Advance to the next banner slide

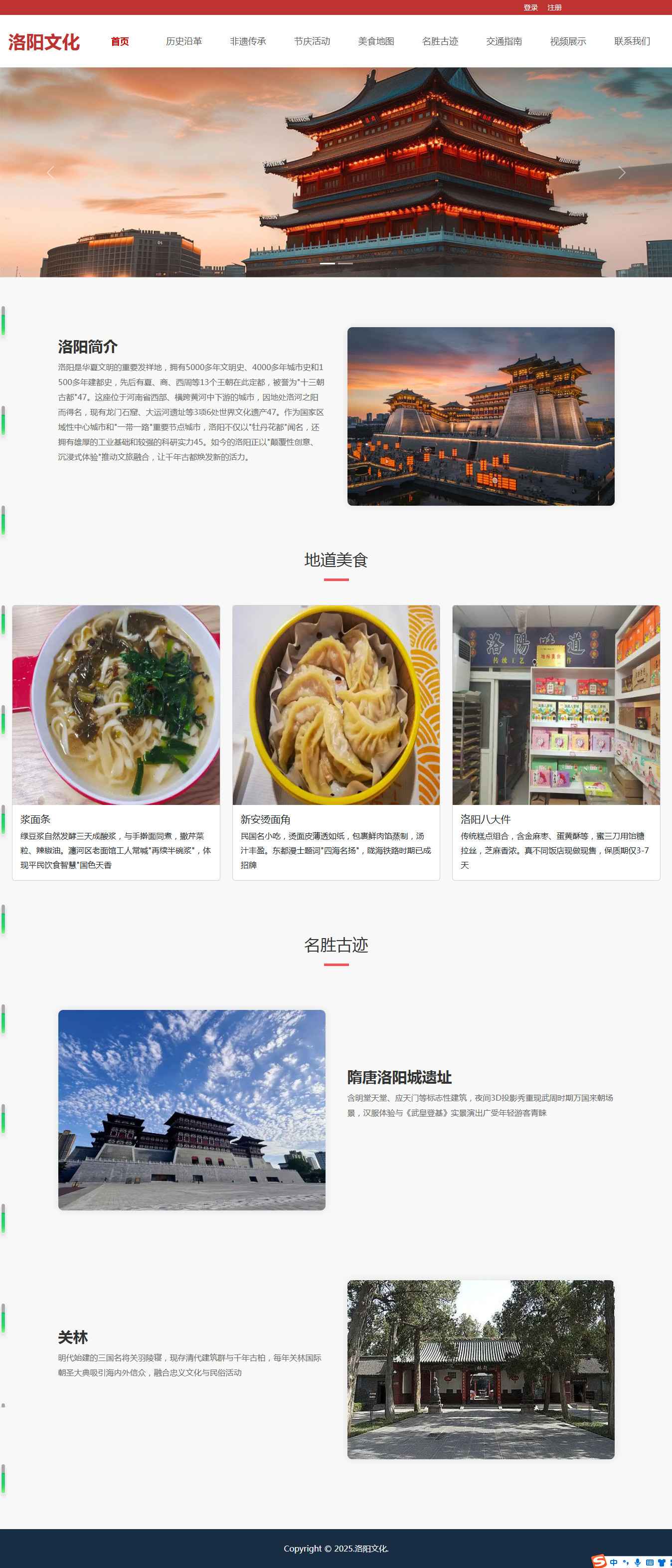(622, 173)
